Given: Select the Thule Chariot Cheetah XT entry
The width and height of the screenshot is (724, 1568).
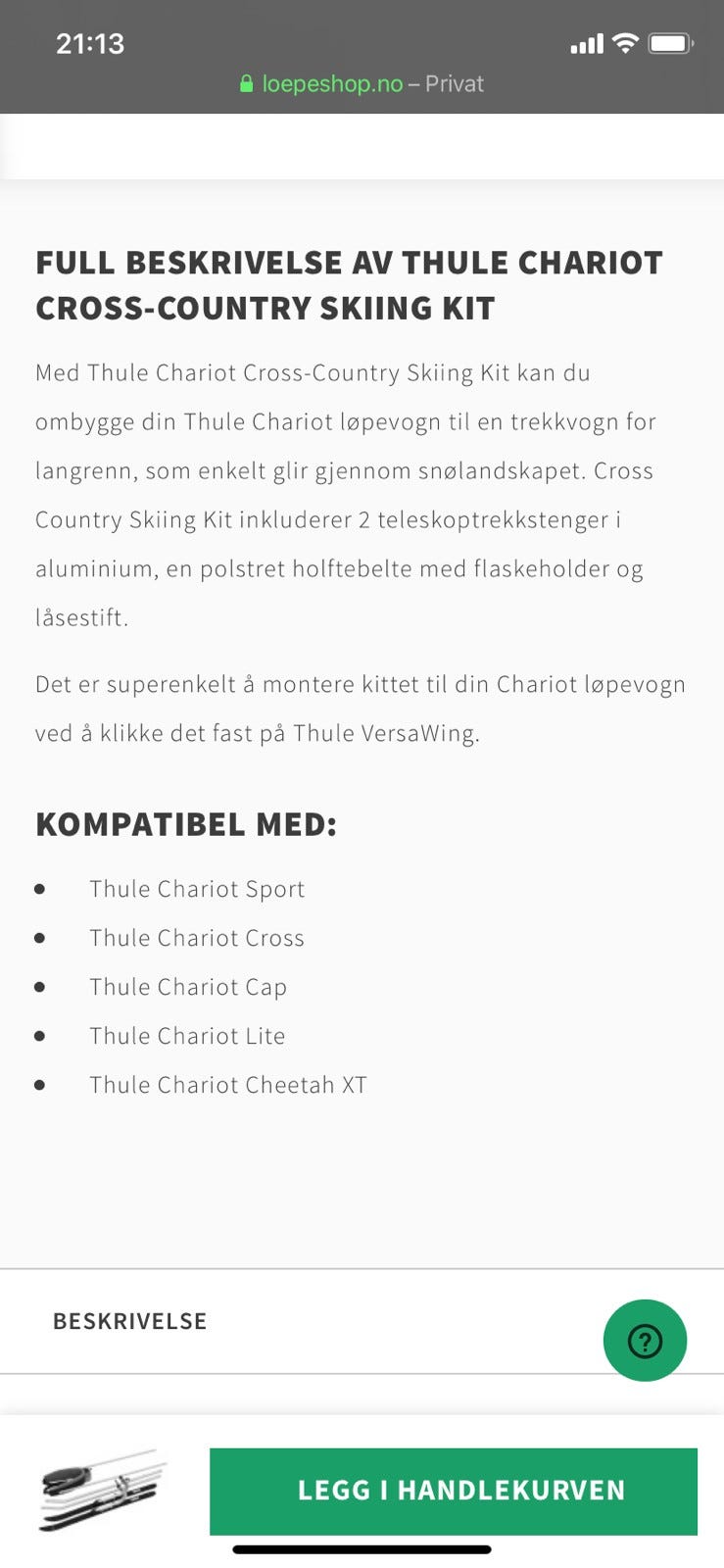Looking at the screenshot, I should tap(228, 1085).
